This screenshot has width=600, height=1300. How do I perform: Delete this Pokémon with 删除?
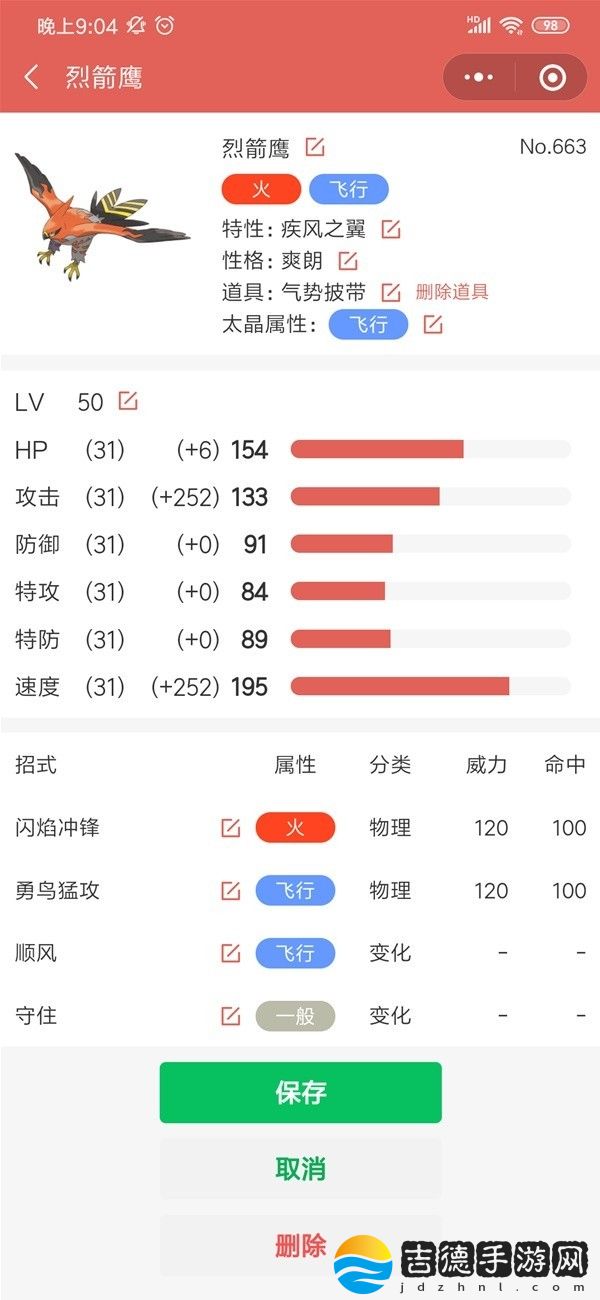point(301,1246)
